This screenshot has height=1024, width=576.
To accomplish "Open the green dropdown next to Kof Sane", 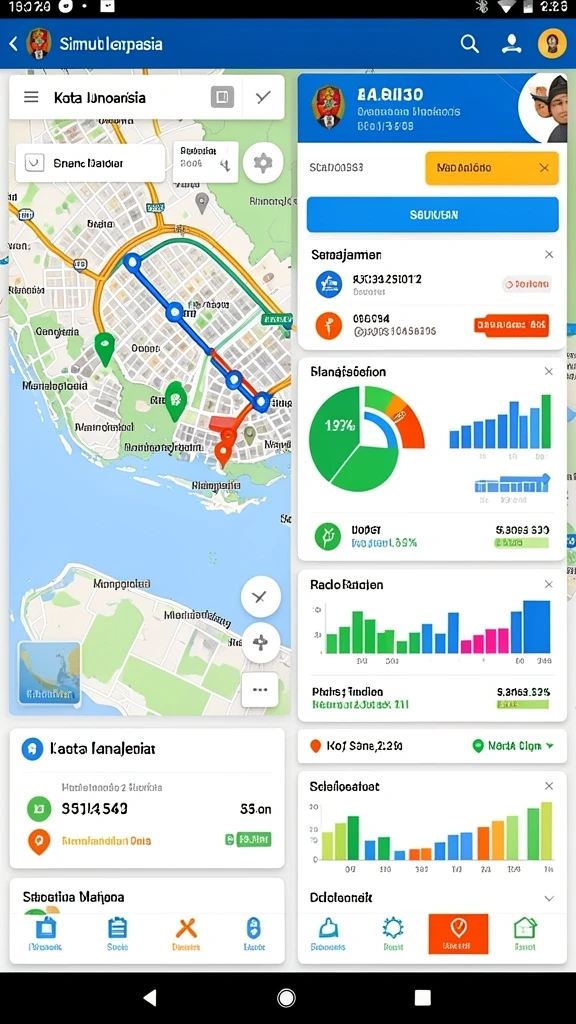I will pos(513,746).
